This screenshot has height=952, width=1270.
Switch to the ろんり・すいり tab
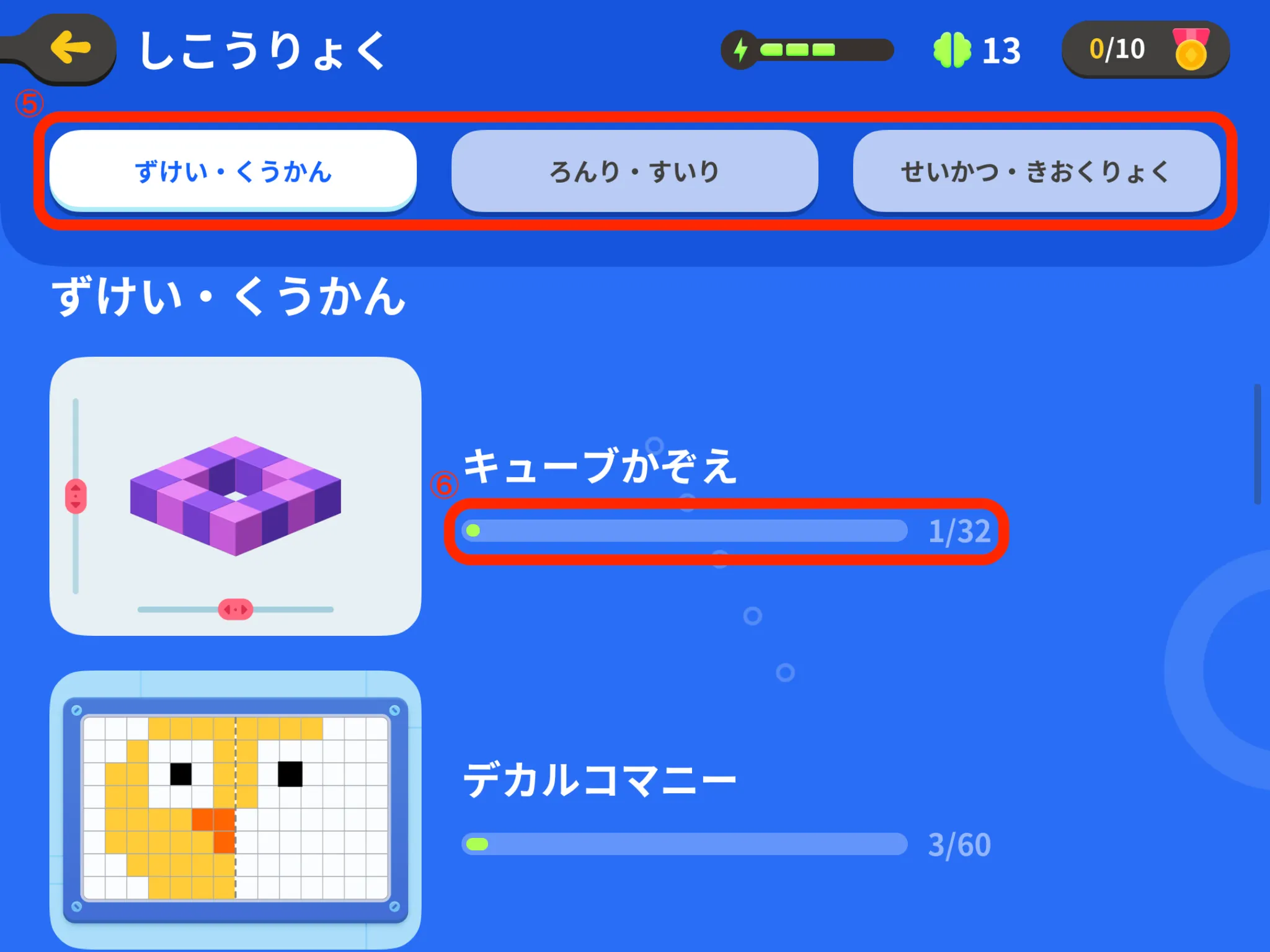click(634, 170)
